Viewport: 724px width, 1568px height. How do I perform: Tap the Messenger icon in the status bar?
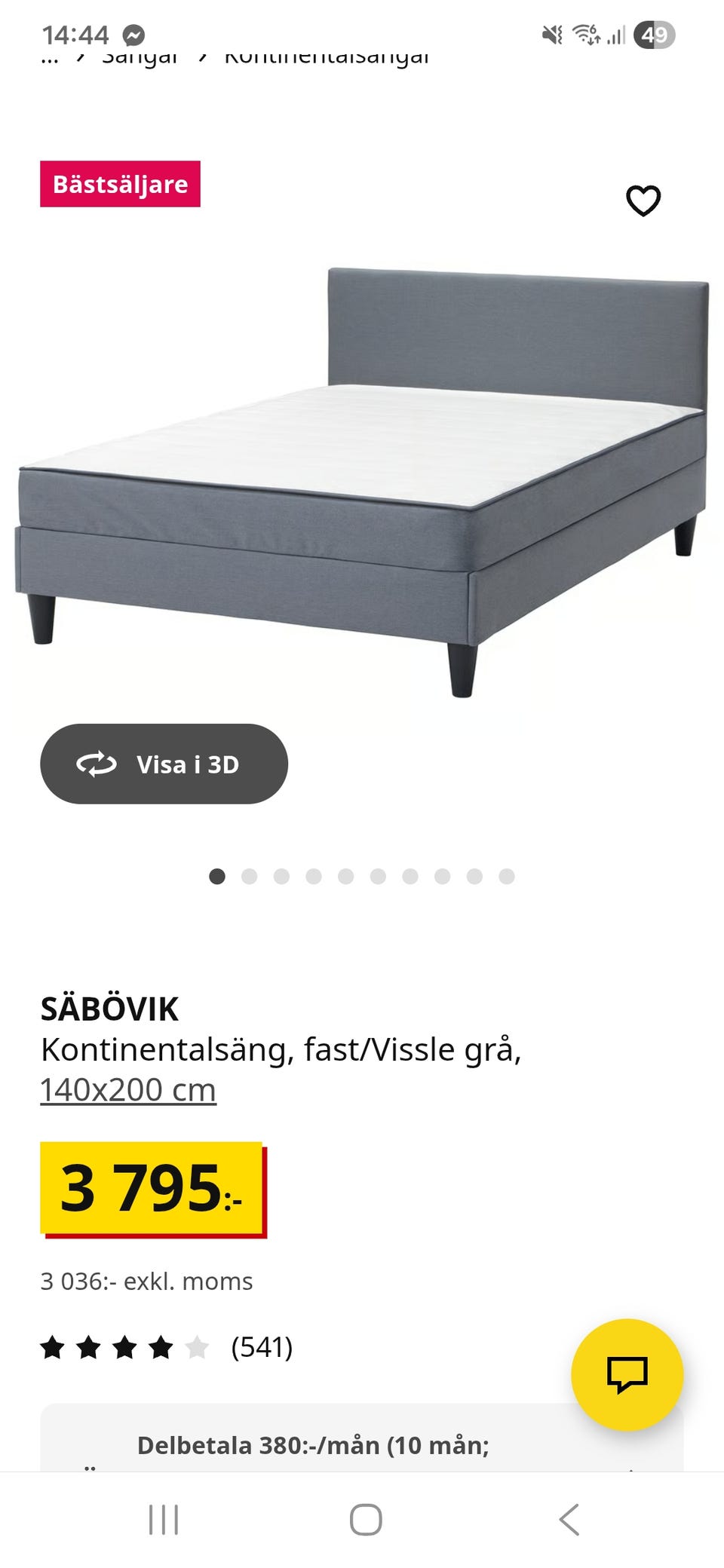tap(133, 34)
